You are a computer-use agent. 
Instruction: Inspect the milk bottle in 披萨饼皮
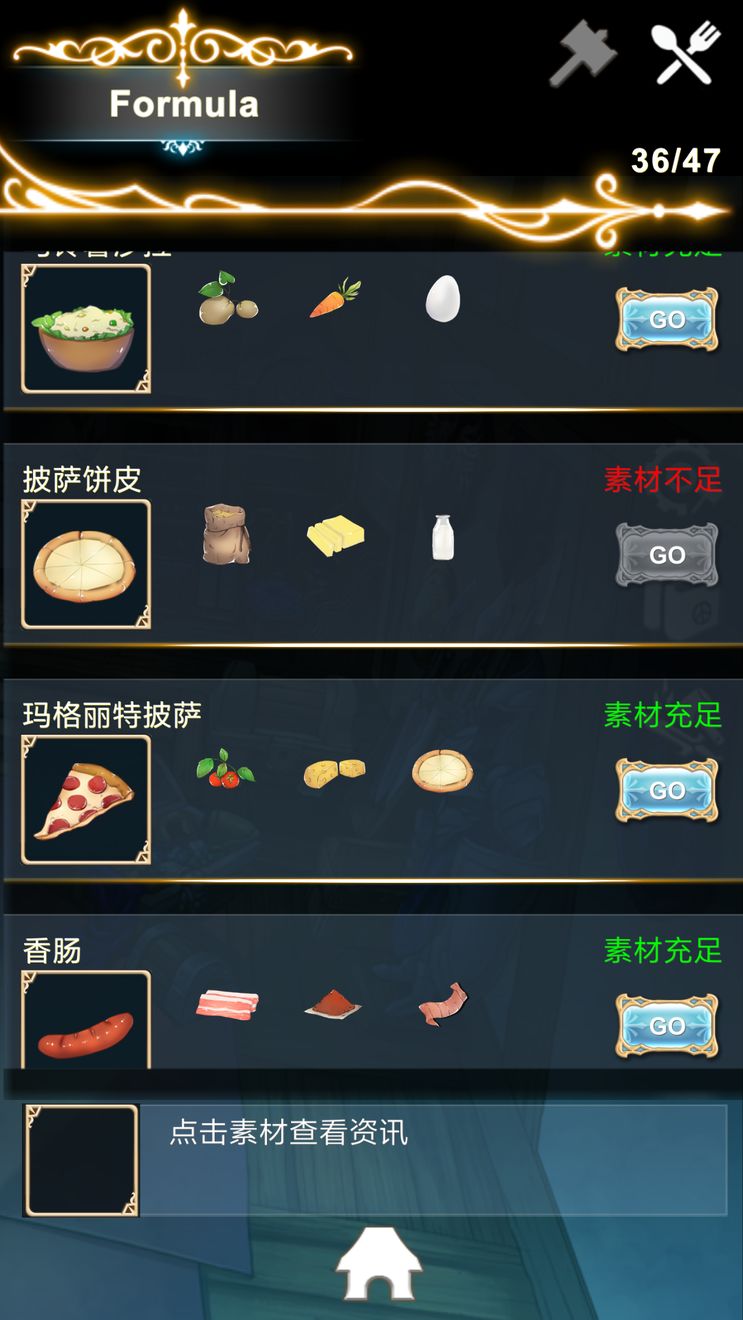point(443,538)
